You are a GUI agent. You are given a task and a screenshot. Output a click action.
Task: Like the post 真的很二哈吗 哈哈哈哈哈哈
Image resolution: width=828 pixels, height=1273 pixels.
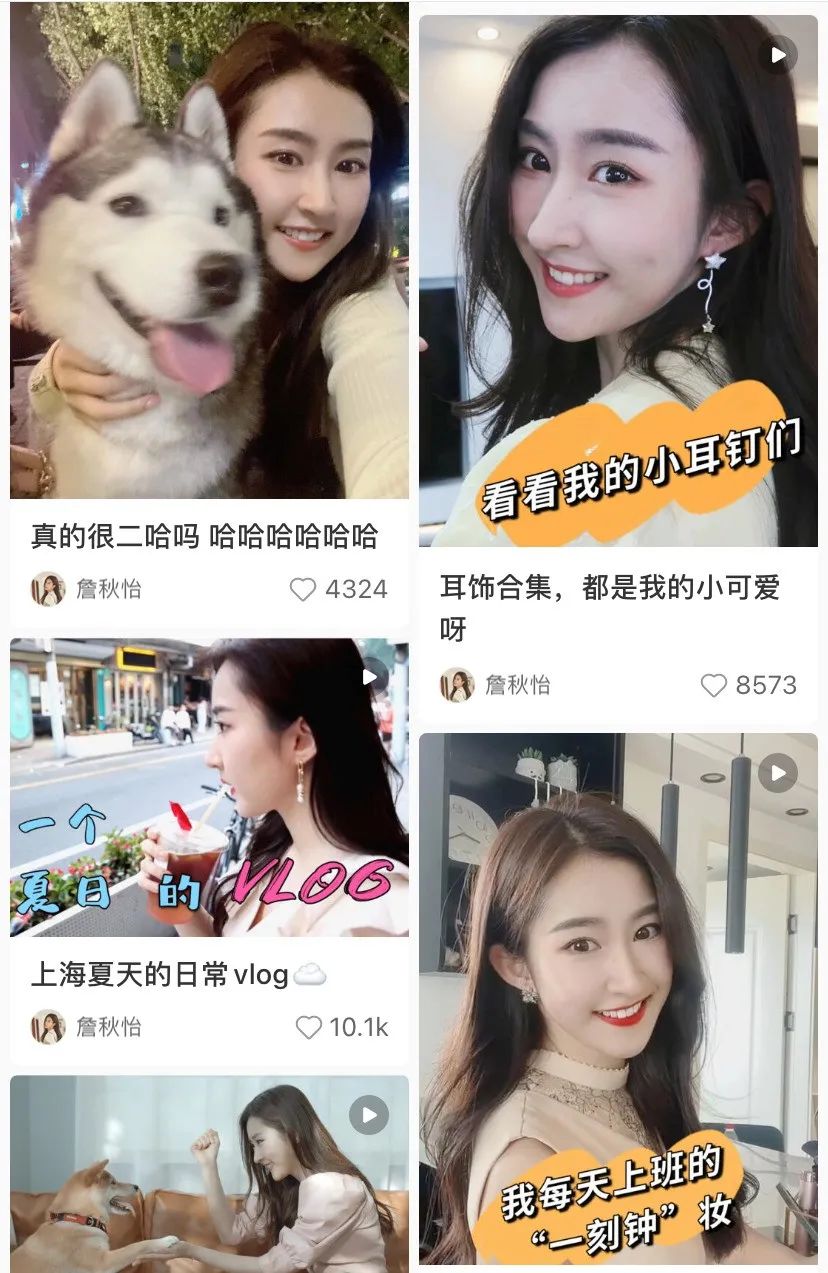click(303, 589)
